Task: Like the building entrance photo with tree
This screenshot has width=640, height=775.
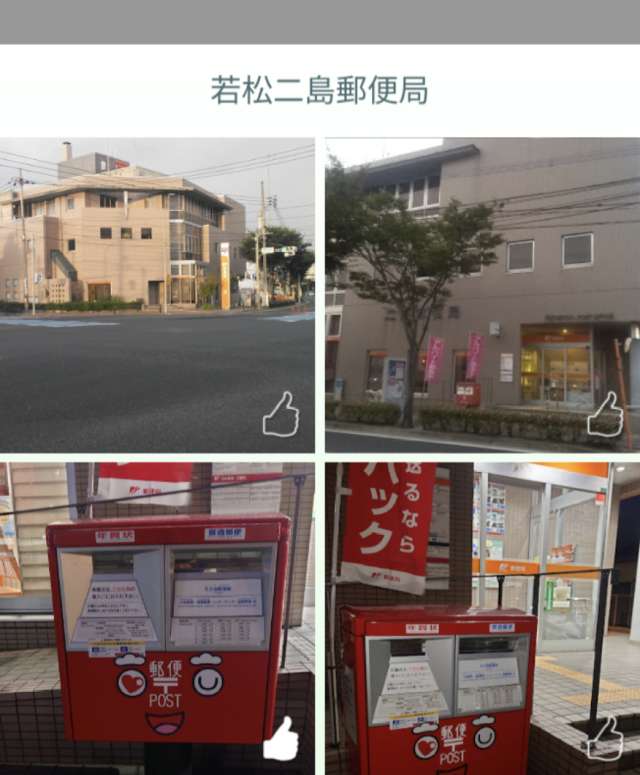Action: point(605,415)
